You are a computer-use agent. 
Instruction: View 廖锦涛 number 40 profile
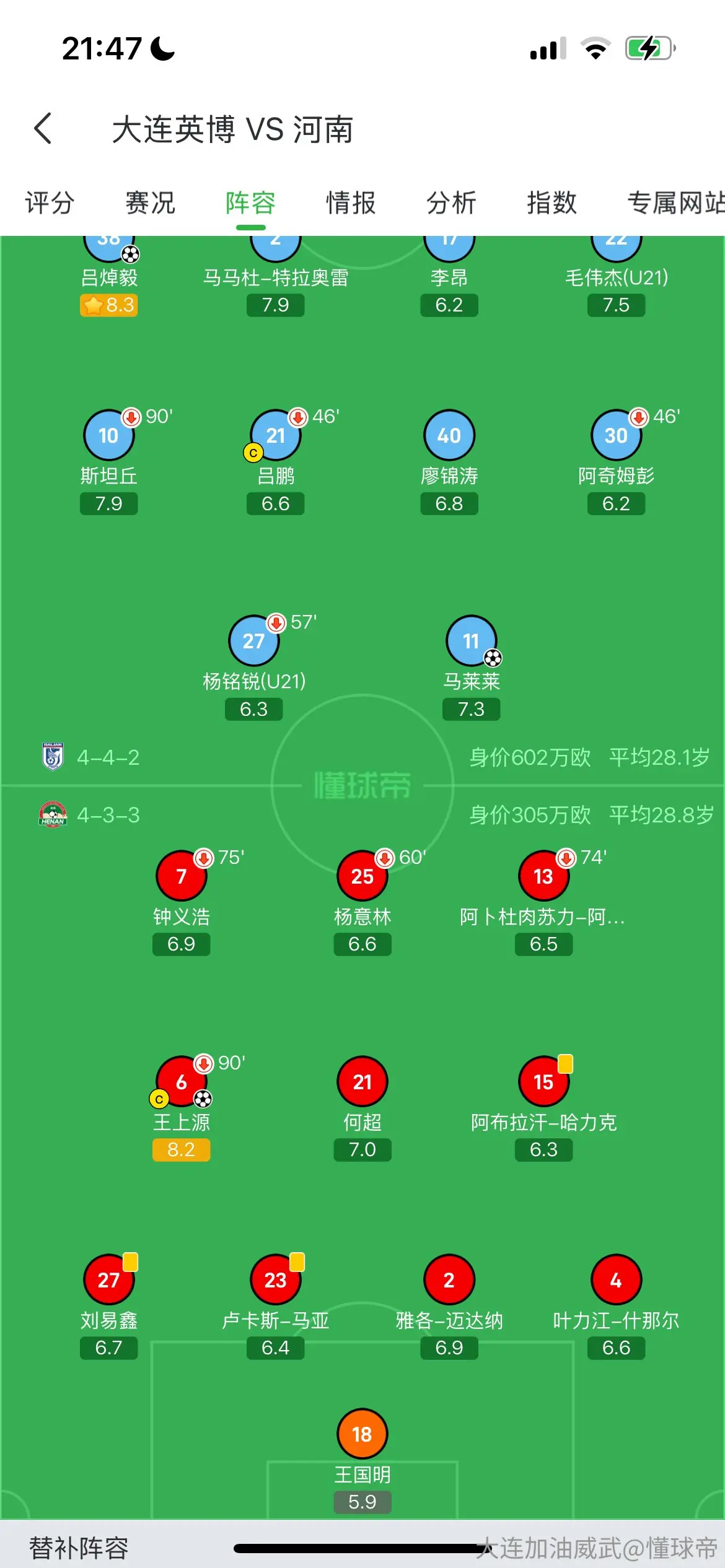[449, 462]
